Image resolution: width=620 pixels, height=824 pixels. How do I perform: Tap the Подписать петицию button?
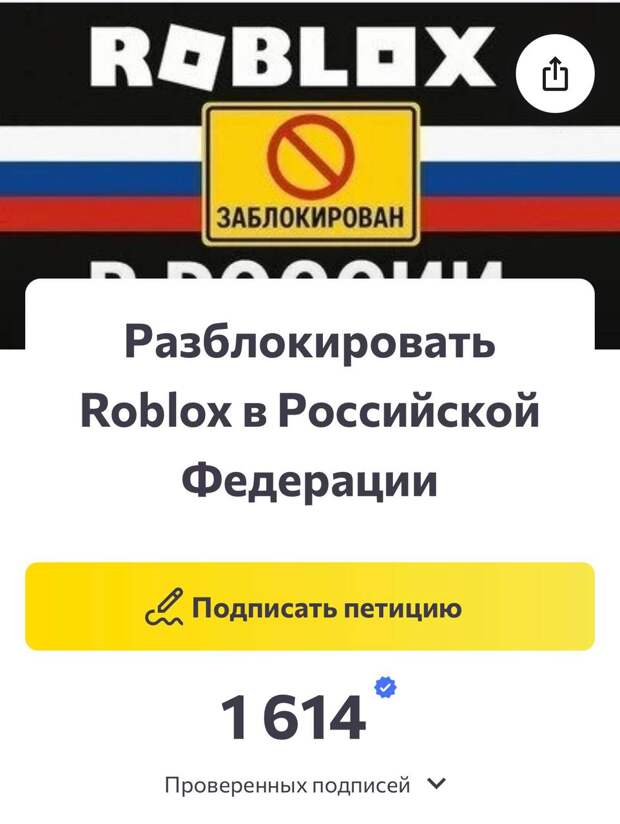tap(310, 607)
